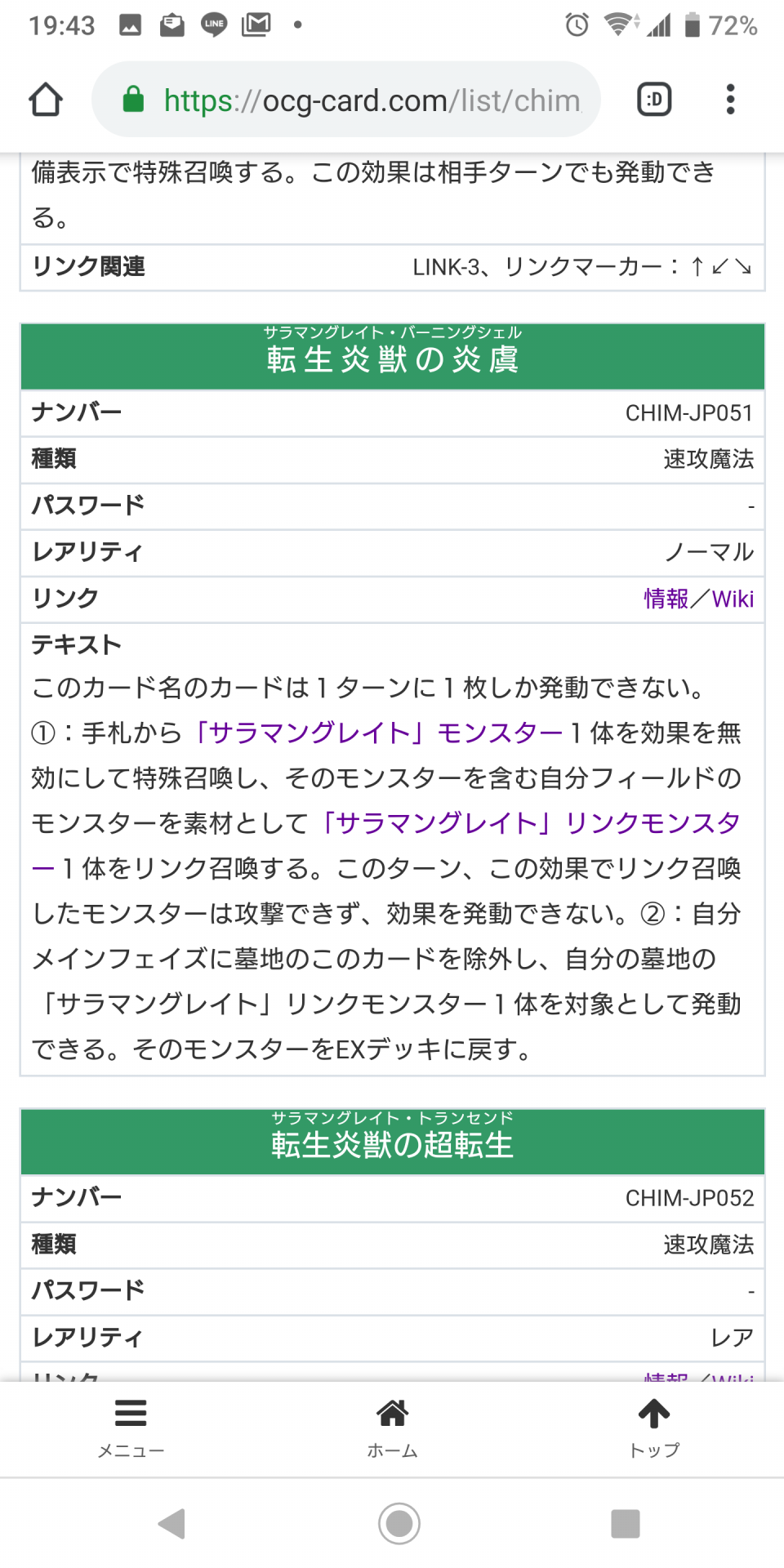Jump to the top with the トップ button
Screen dimensions: 784x1568
click(653, 1428)
